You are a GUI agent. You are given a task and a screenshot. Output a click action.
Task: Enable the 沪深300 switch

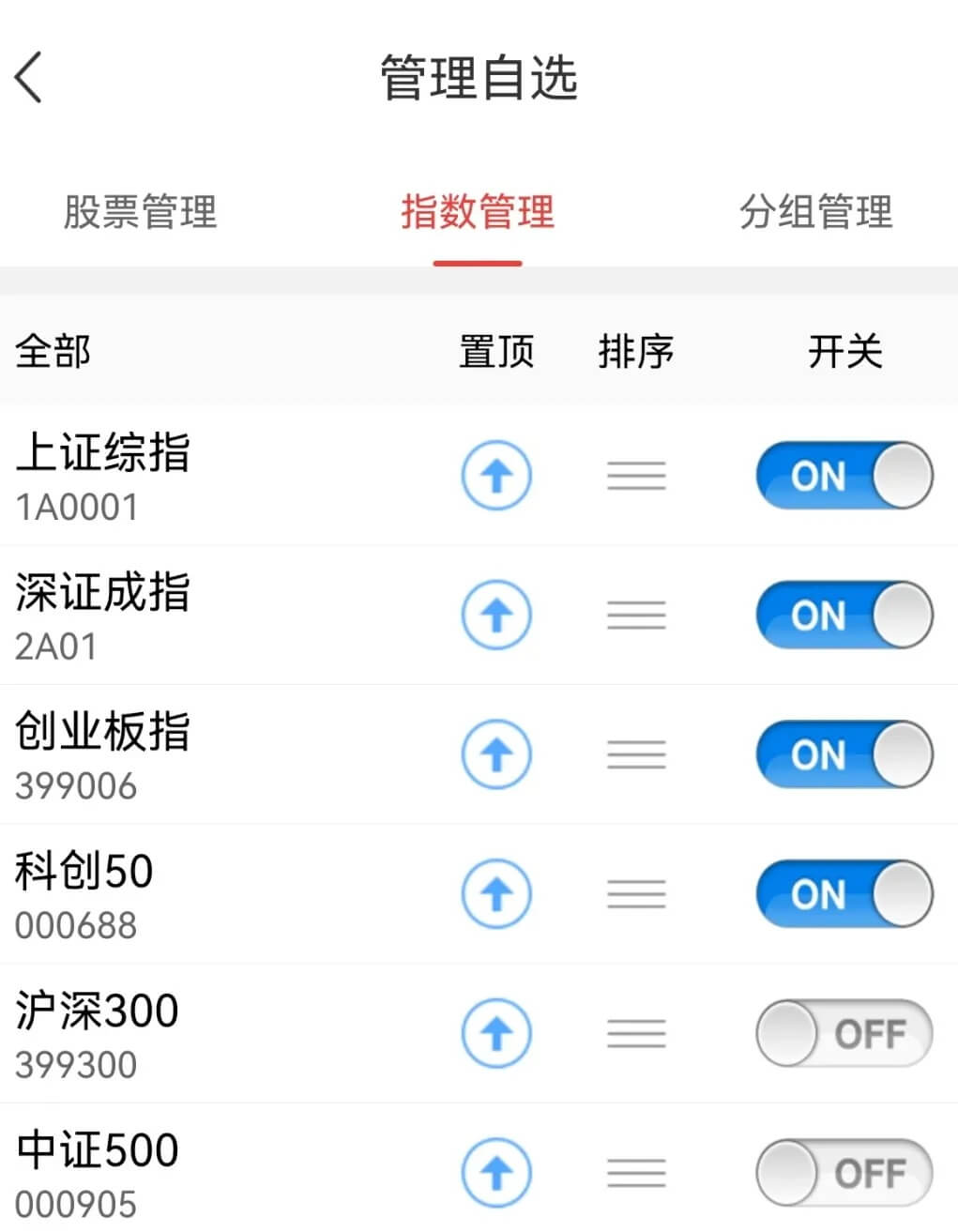click(x=844, y=1033)
